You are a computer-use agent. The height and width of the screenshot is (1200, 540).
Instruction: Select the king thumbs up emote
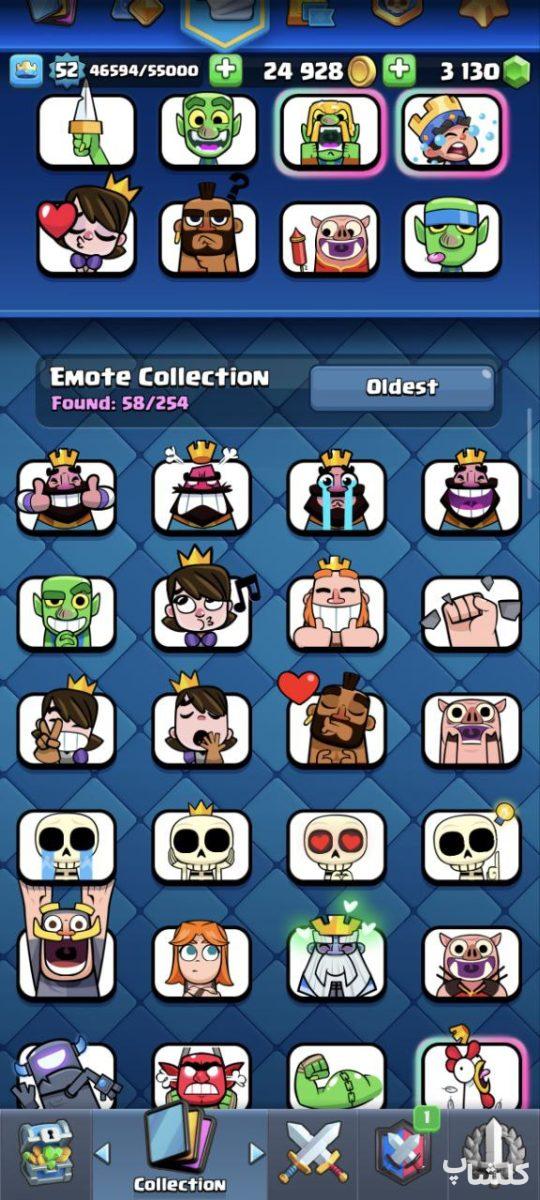pos(66,493)
